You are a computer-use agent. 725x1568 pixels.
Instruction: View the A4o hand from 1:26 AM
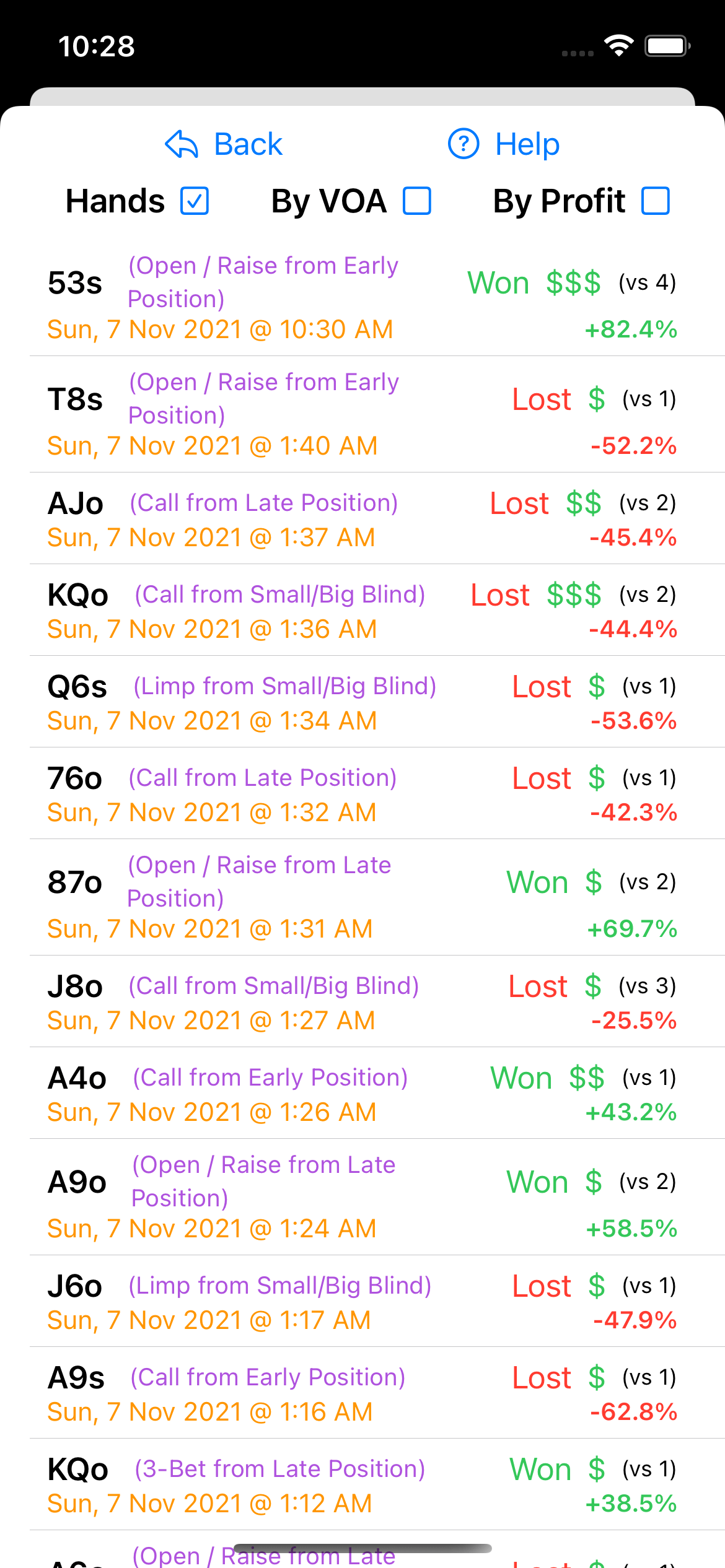(362, 1094)
